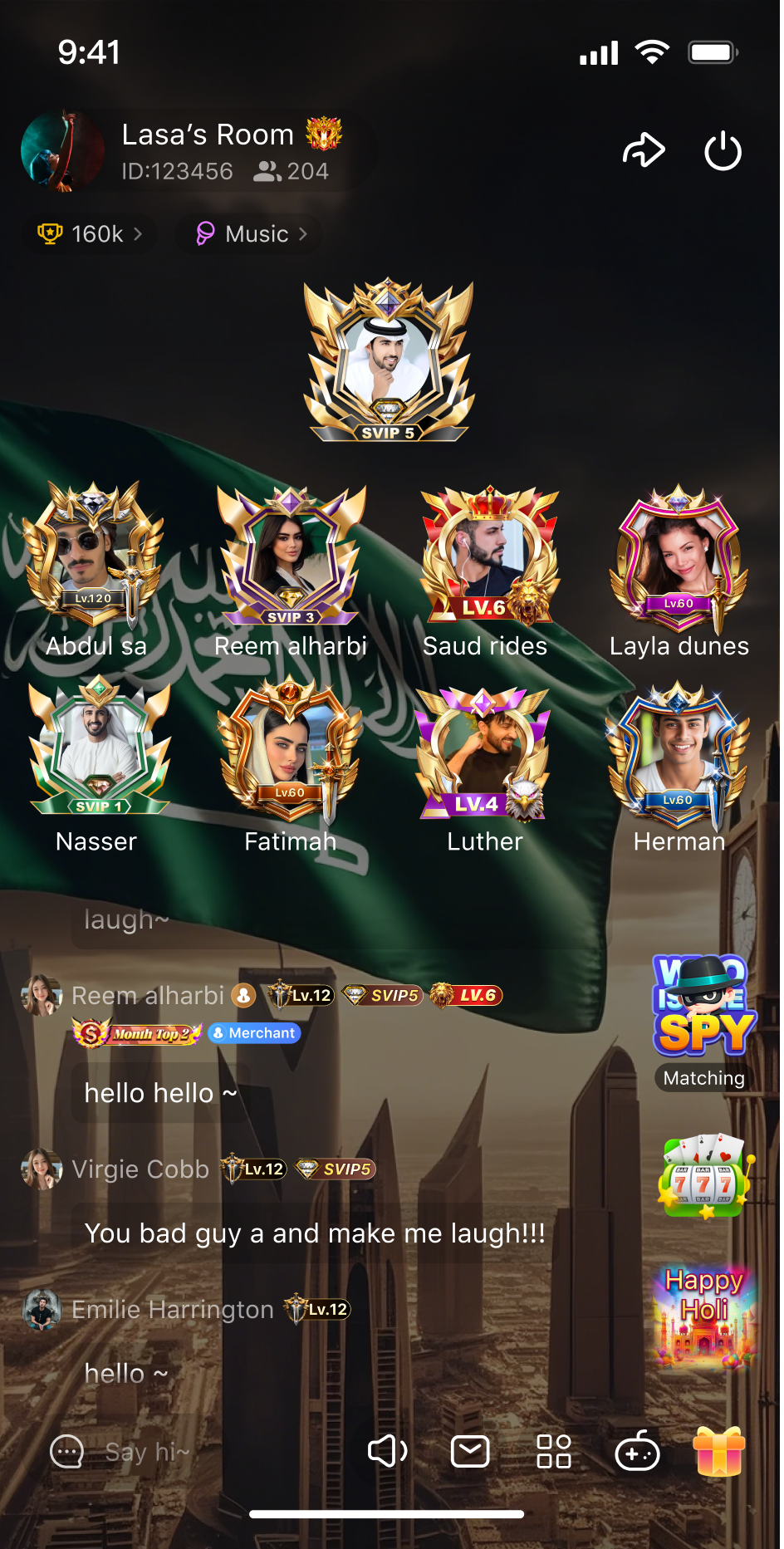784x1549 pixels.
Task: Open the 160k trophy ranking
Action: pos(90,234)
